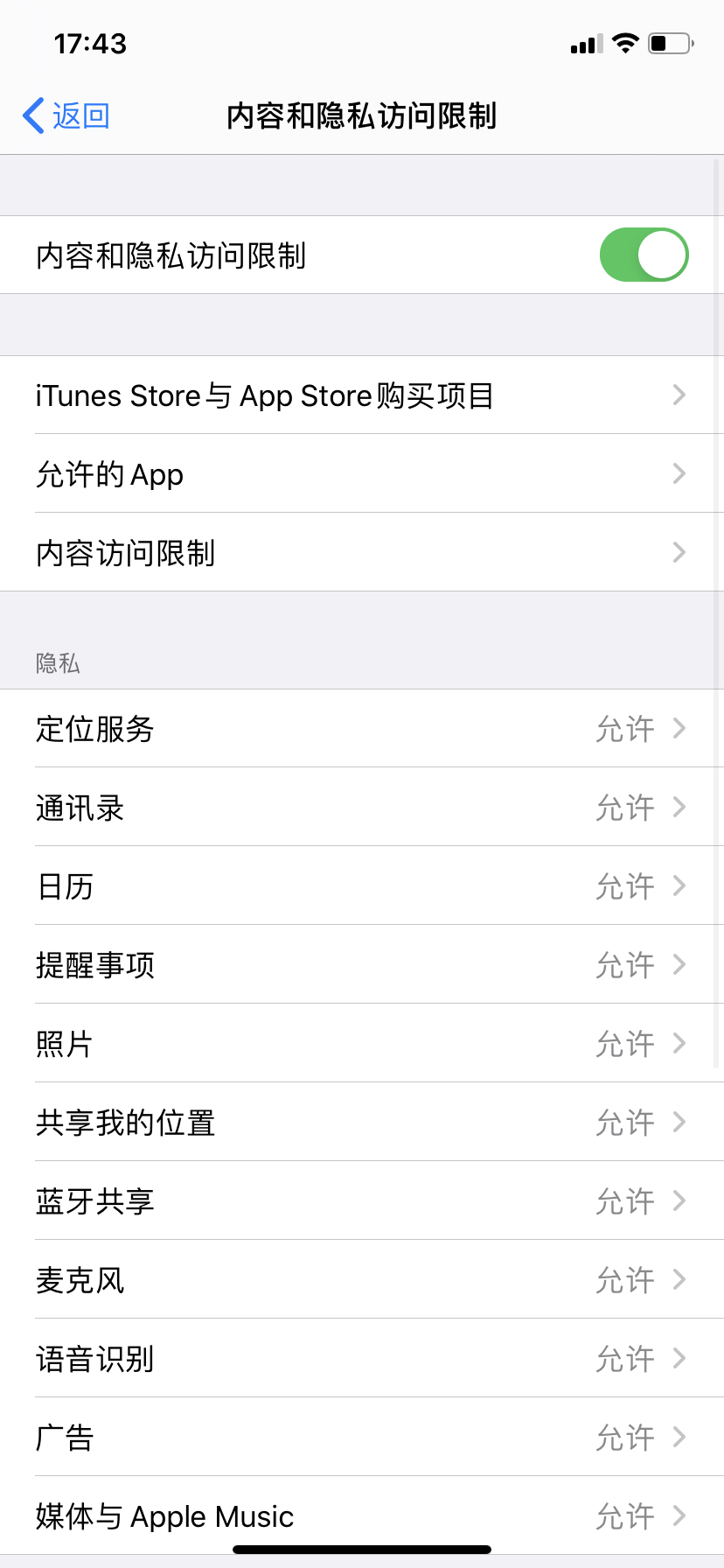The width and height of the screenshot is (724, 1568).
Task: Turn off the 内容和隐私访问限制 switch
Action: (x=644, y=255)
